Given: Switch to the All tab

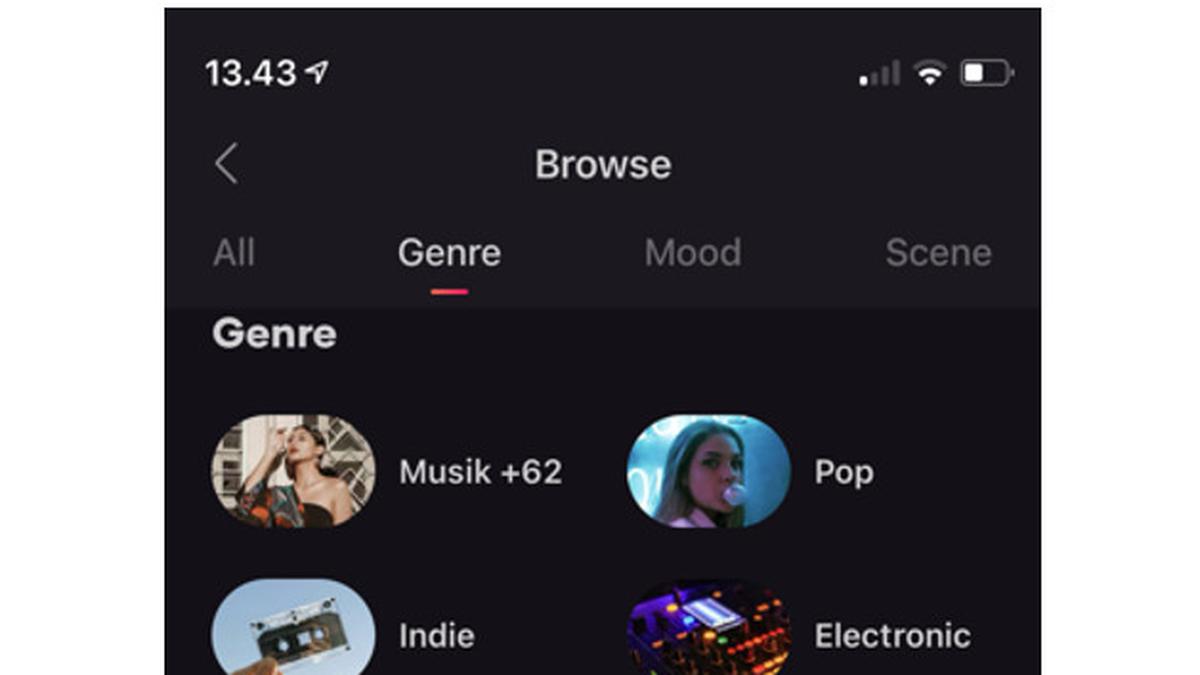Looking at the screenshot, I should pyautogui.click(x=233, y=253).
